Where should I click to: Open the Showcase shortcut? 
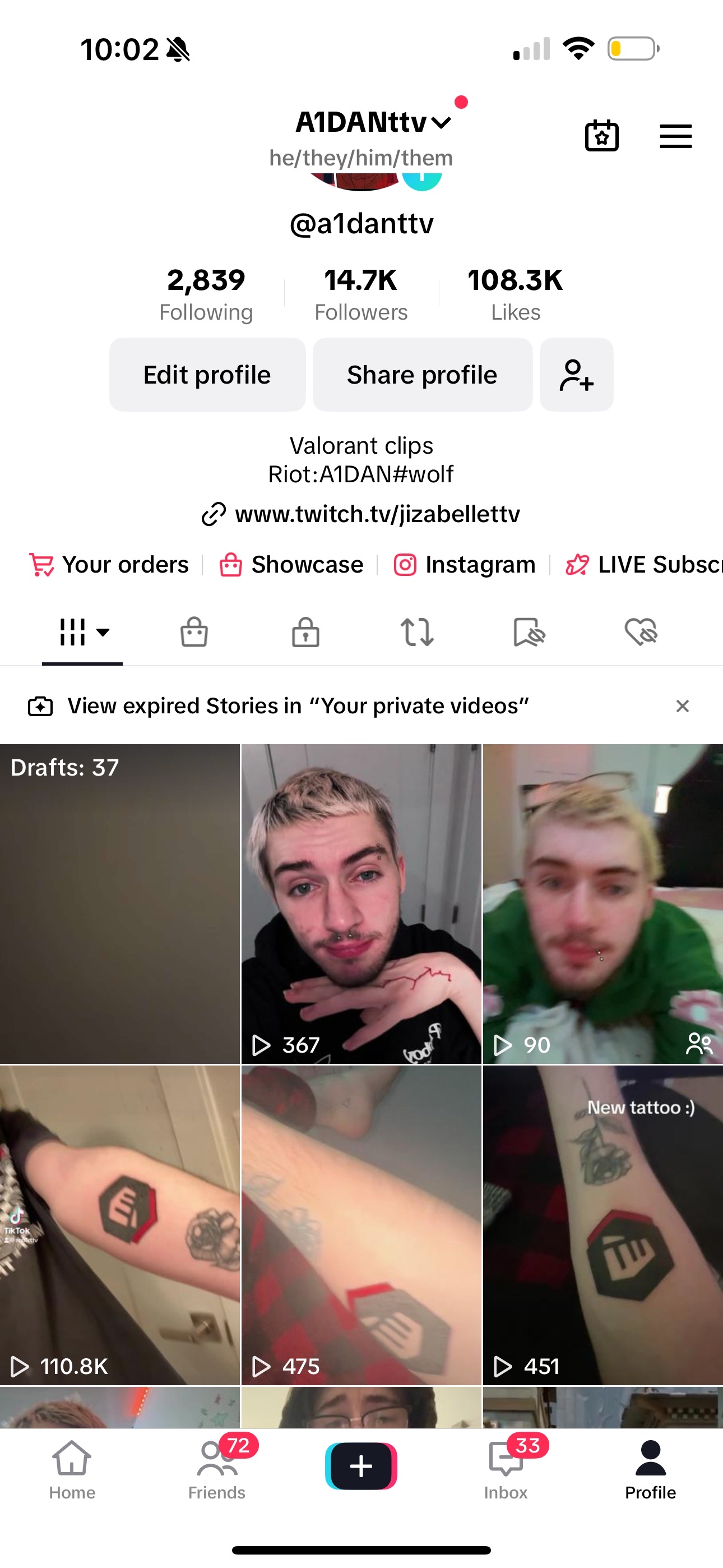pyautogui.click(x=291, y=565)
